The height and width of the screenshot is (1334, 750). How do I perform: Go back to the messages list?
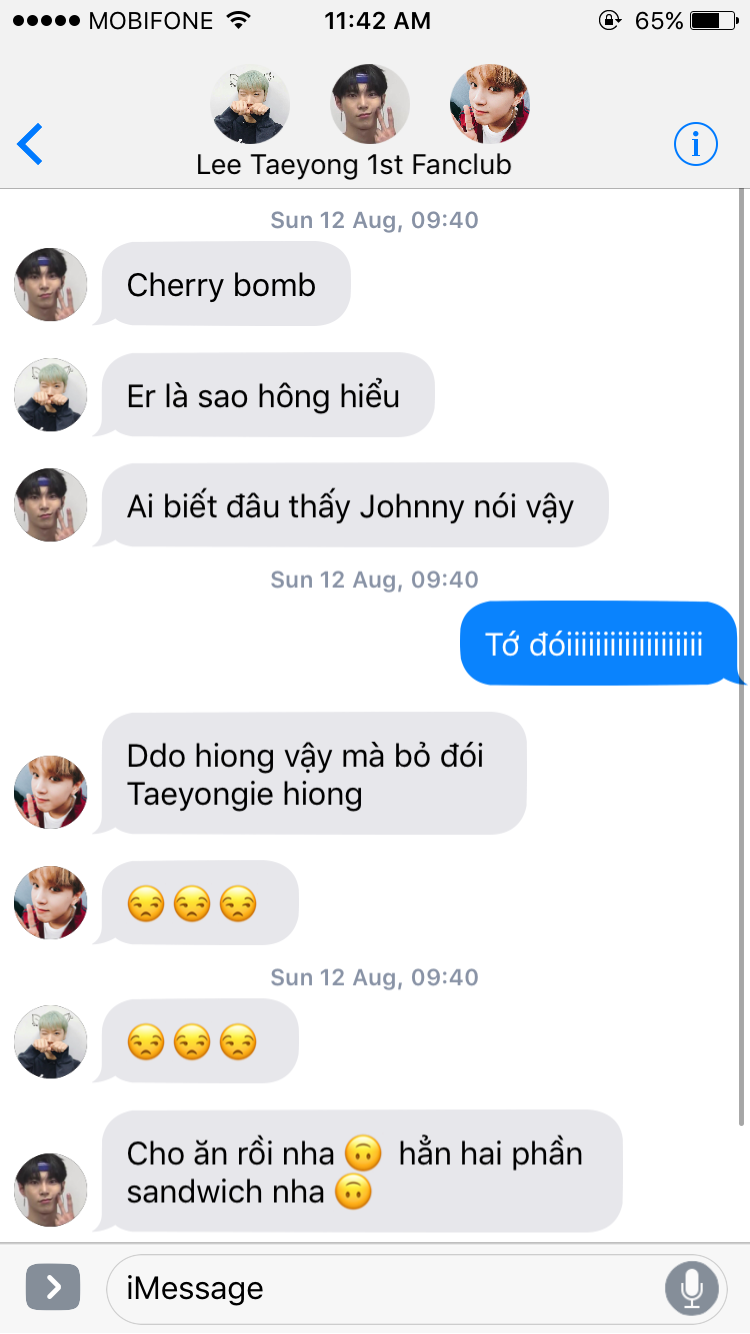[31, 145]
